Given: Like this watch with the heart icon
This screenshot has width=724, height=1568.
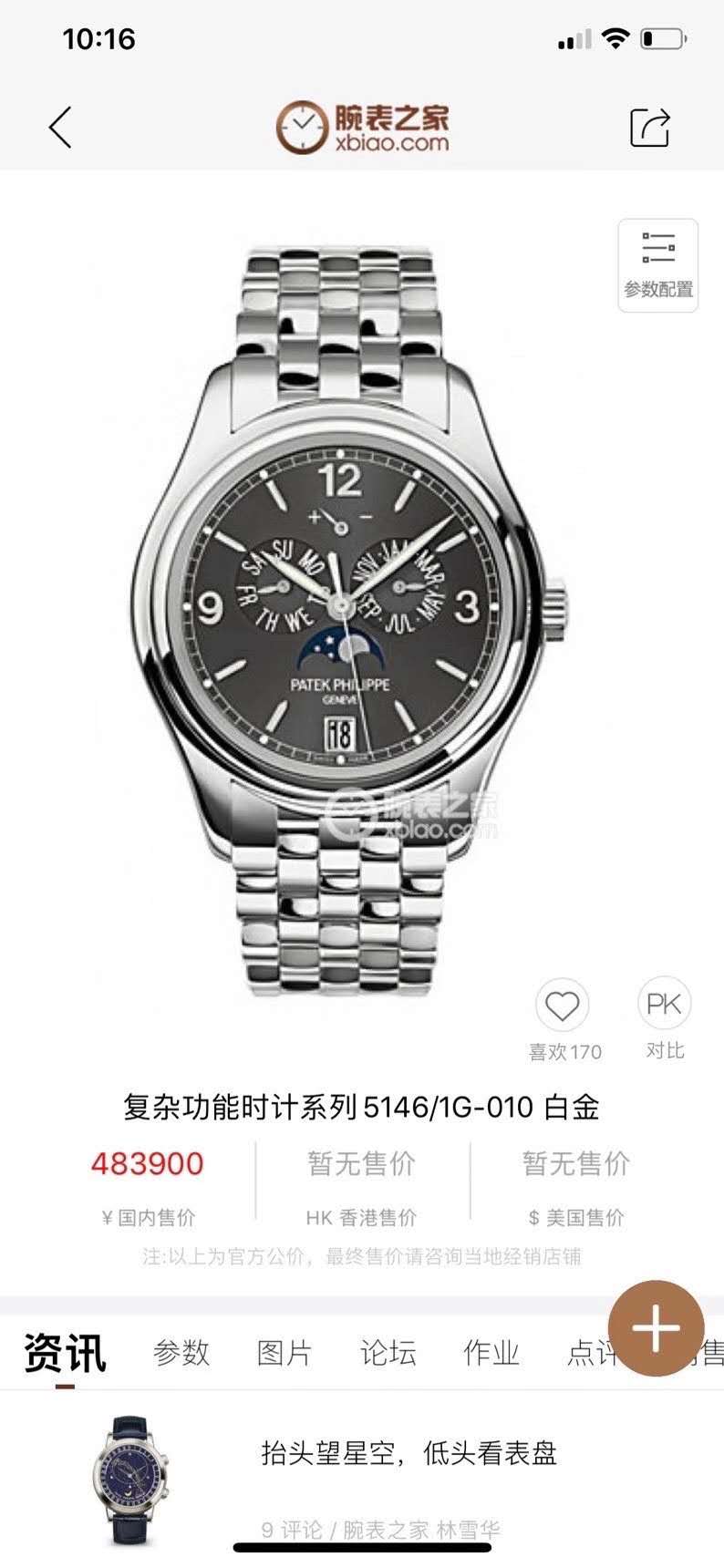Looking at the screenshot, I should point(563,1006).
